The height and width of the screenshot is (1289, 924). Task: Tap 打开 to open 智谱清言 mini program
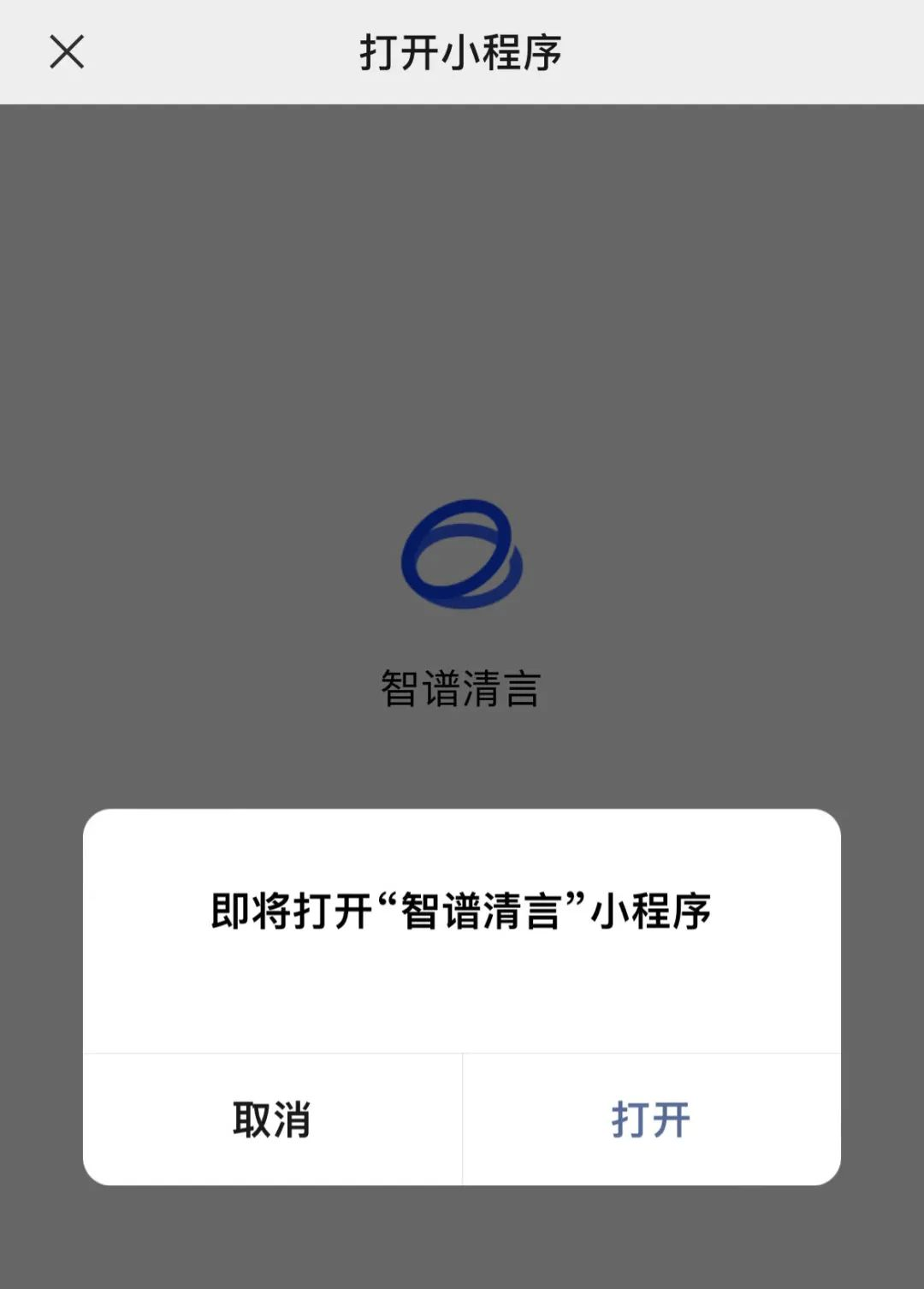(x=651, y=1120)
